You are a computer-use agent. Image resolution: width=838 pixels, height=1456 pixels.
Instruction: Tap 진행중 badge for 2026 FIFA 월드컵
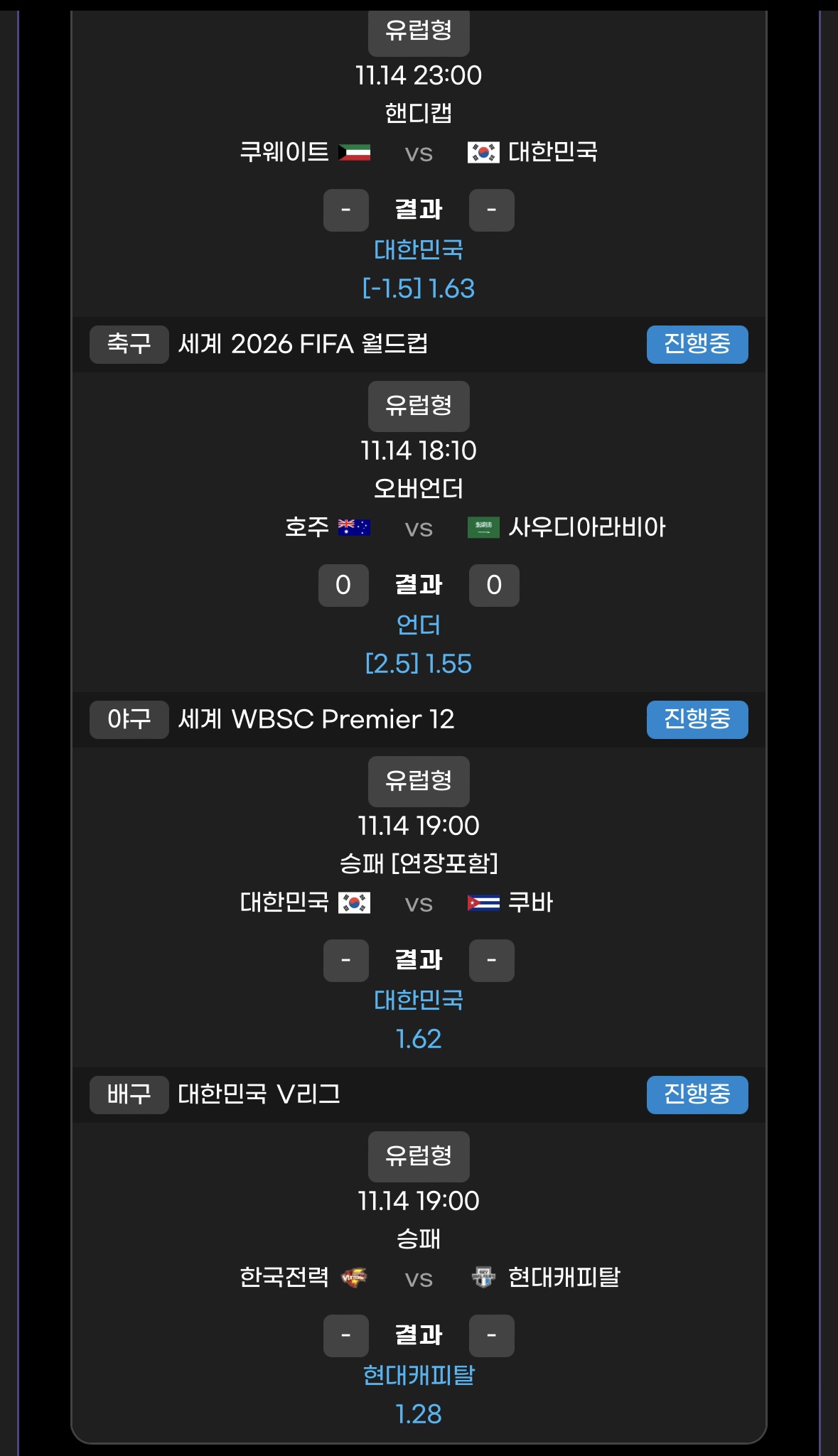pos(697,345)
